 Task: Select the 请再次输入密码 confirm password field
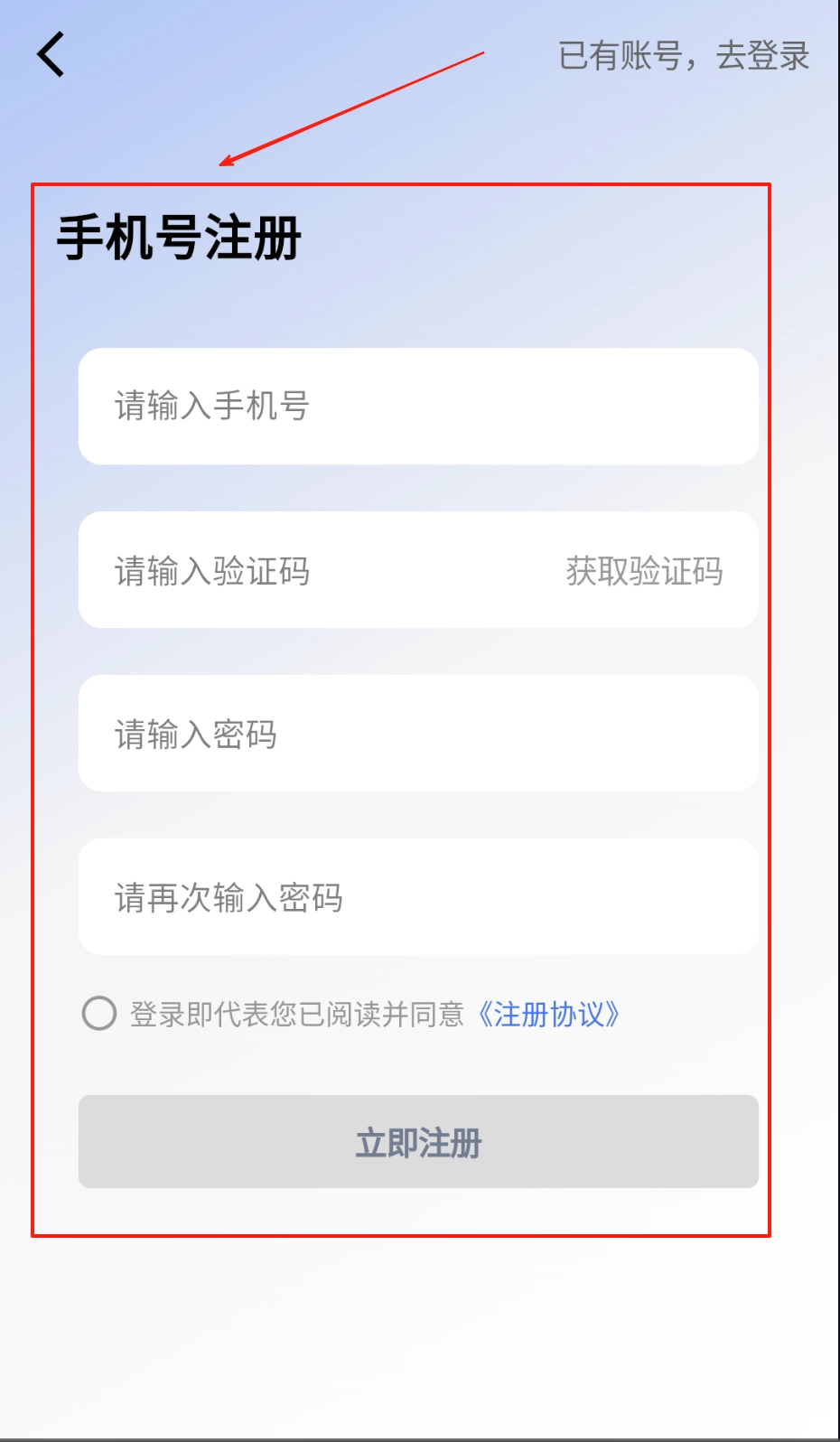click(x=417, y=897)
